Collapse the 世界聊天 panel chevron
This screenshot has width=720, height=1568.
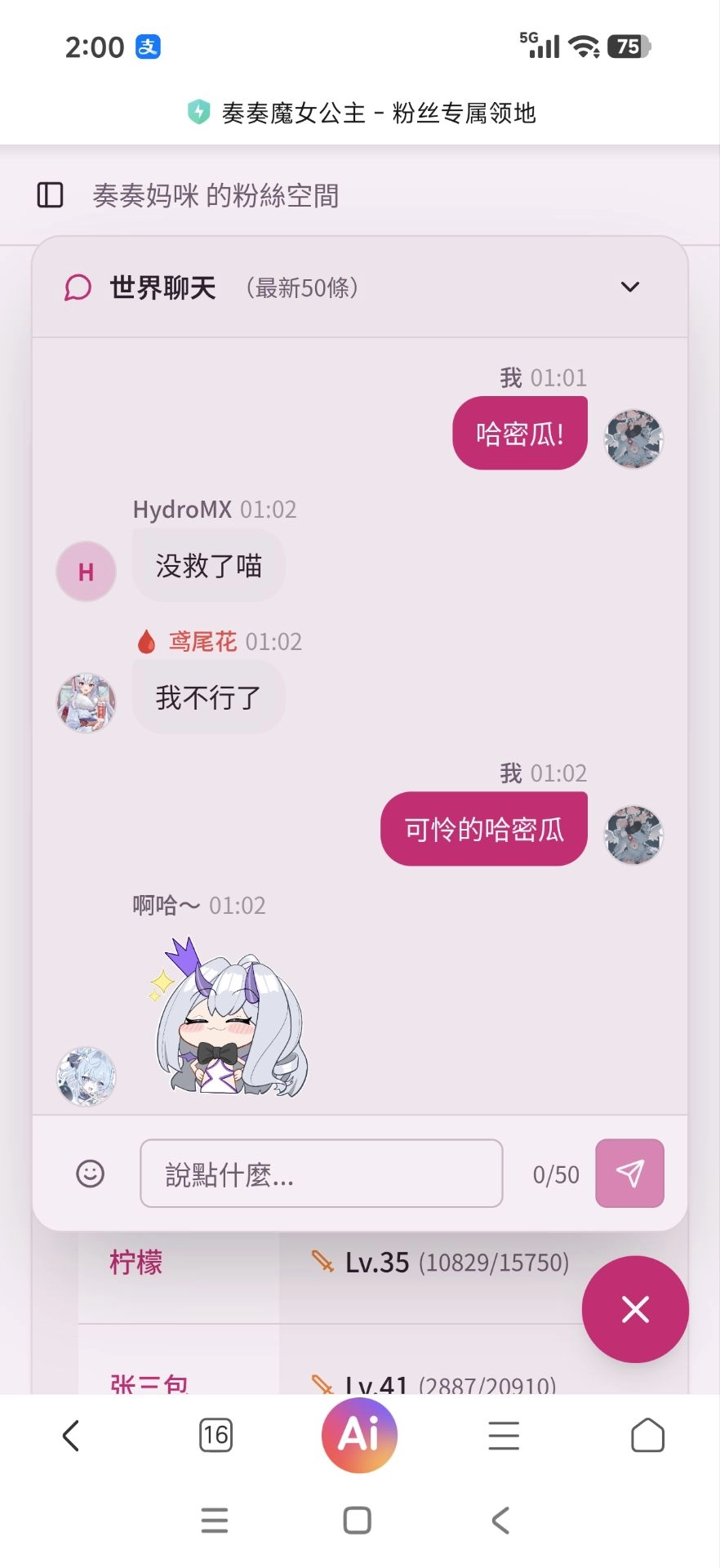(x=629, y=287)
